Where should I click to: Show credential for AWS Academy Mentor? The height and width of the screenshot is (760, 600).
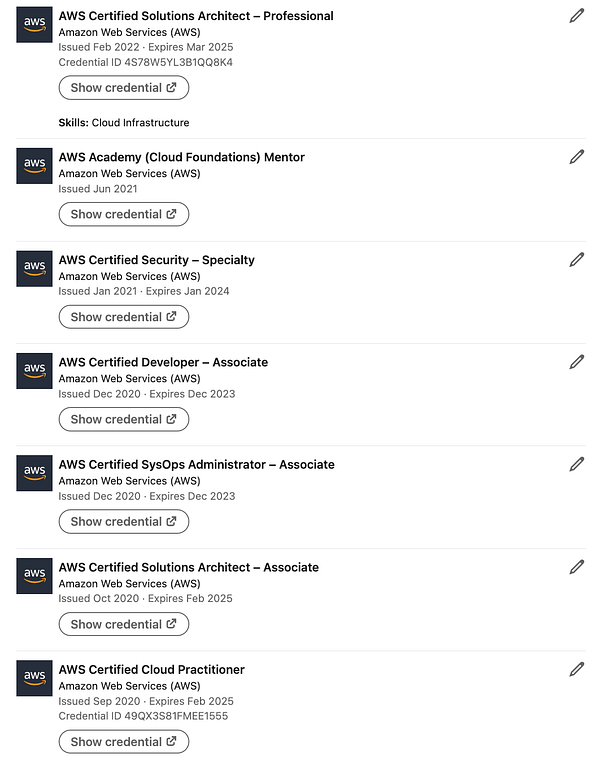click(x=123, y=214)
